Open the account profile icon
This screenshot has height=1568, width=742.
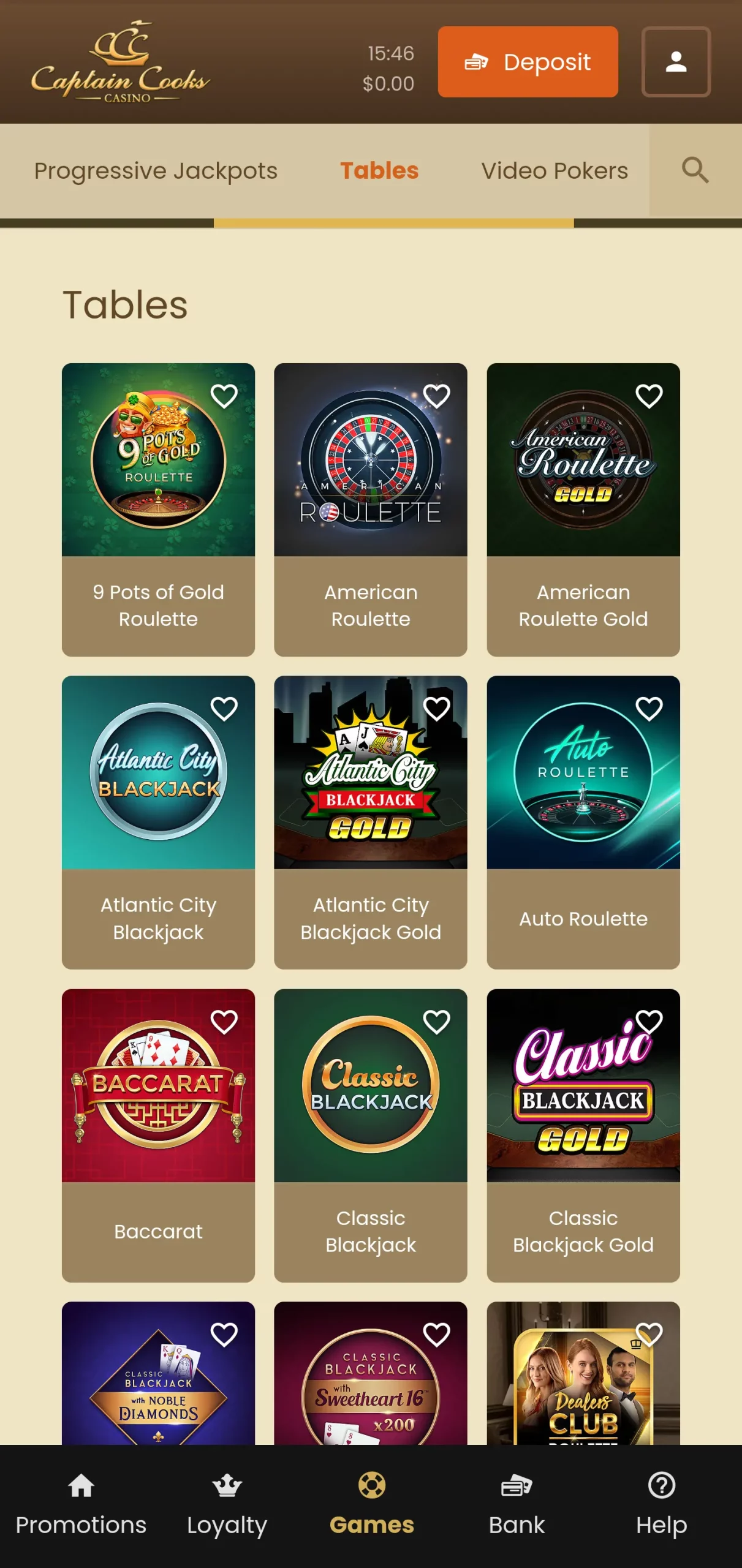(676, 62)
